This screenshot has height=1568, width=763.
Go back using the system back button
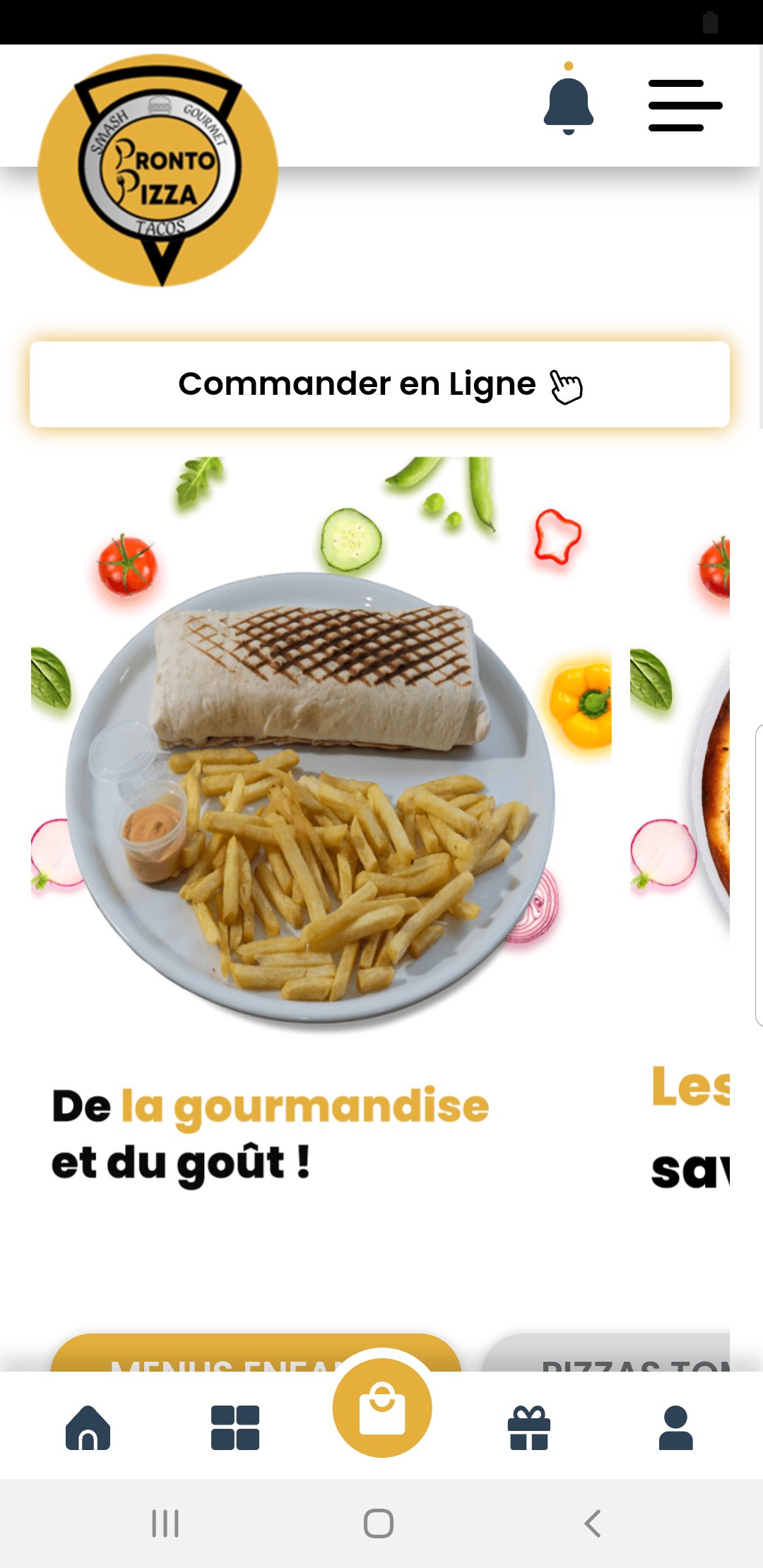point(593,1524)
